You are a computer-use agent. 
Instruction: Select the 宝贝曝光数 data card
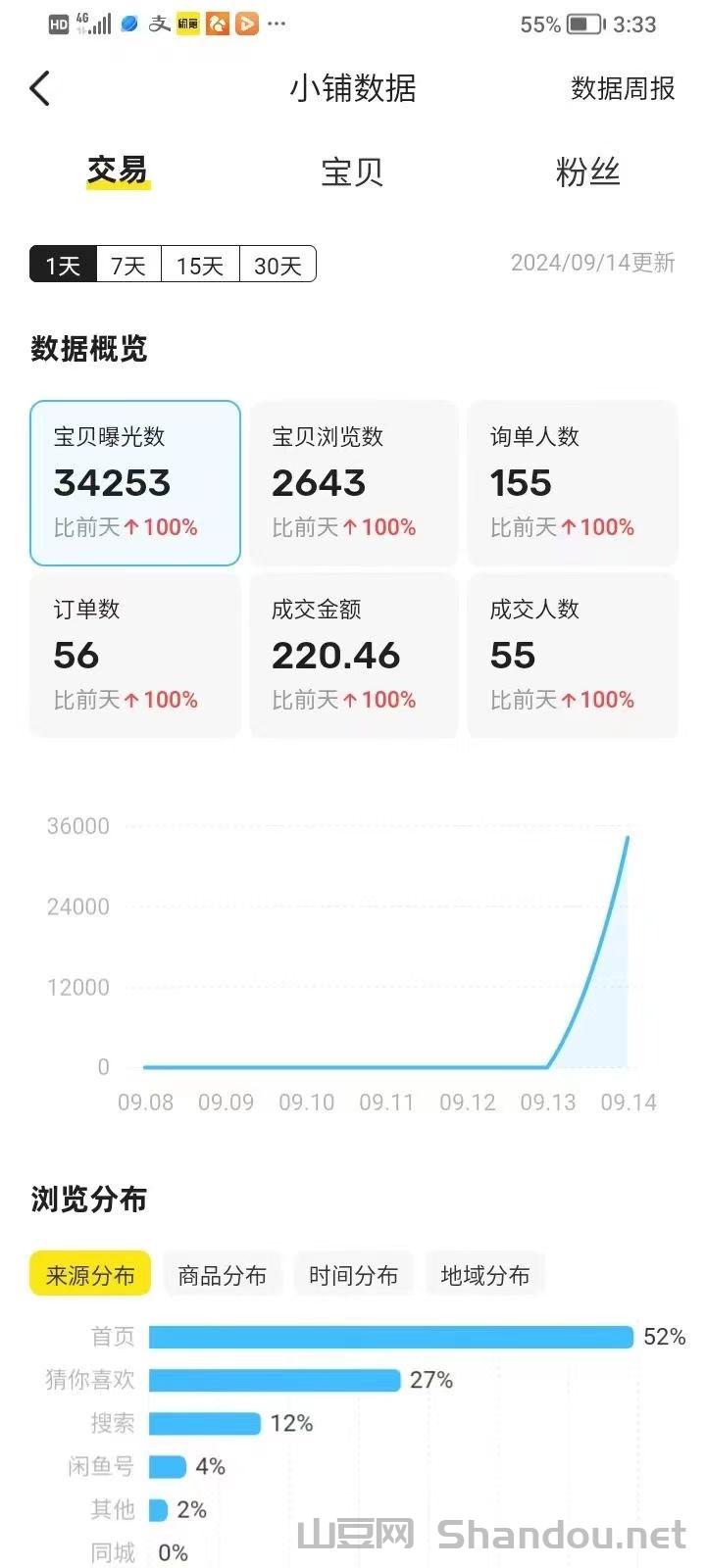pyautogui.click(x=135, y=483)
